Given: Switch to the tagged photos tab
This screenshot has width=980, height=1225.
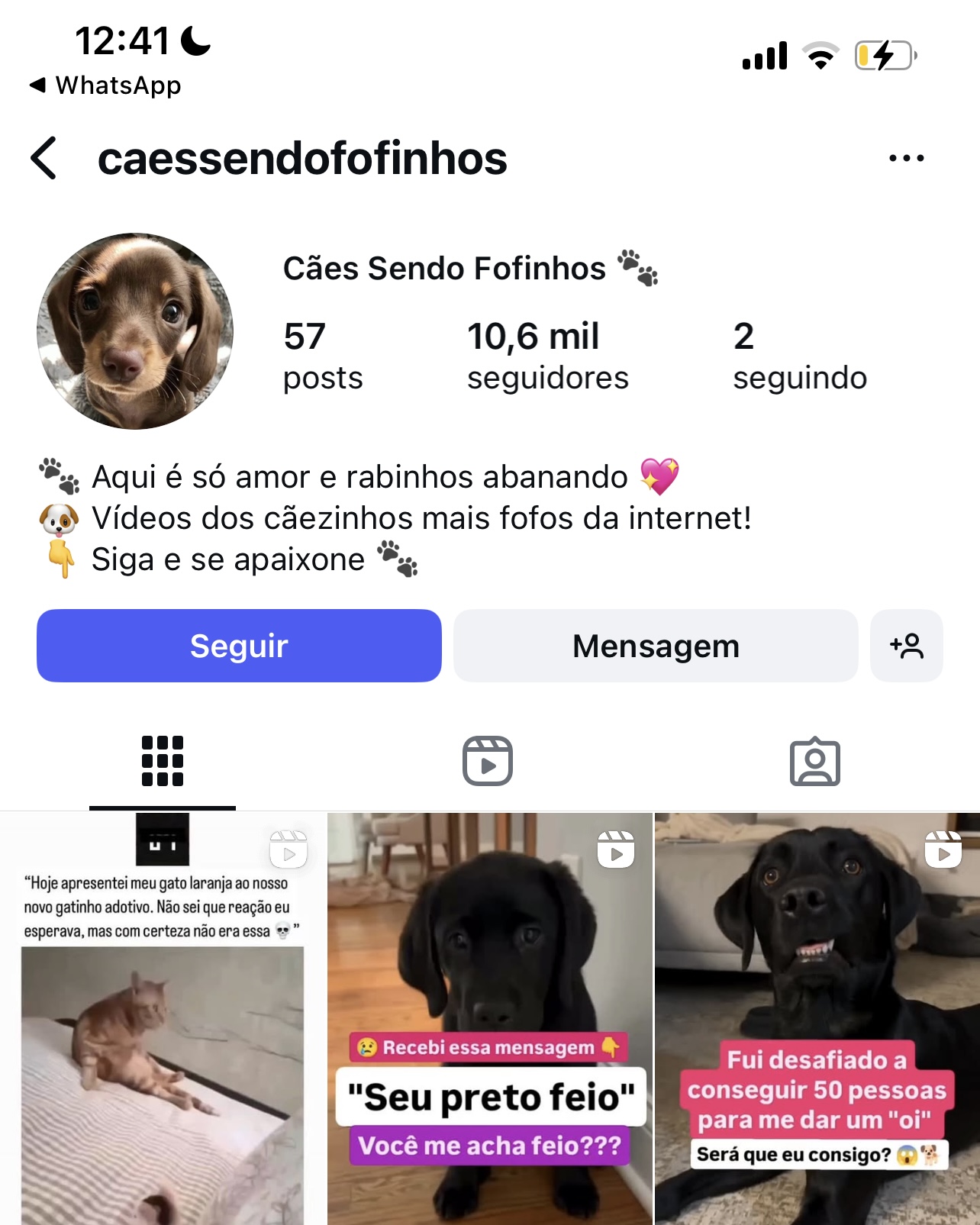Looking at the screenshot, I should pyautogui.click(x=814, y=761).
